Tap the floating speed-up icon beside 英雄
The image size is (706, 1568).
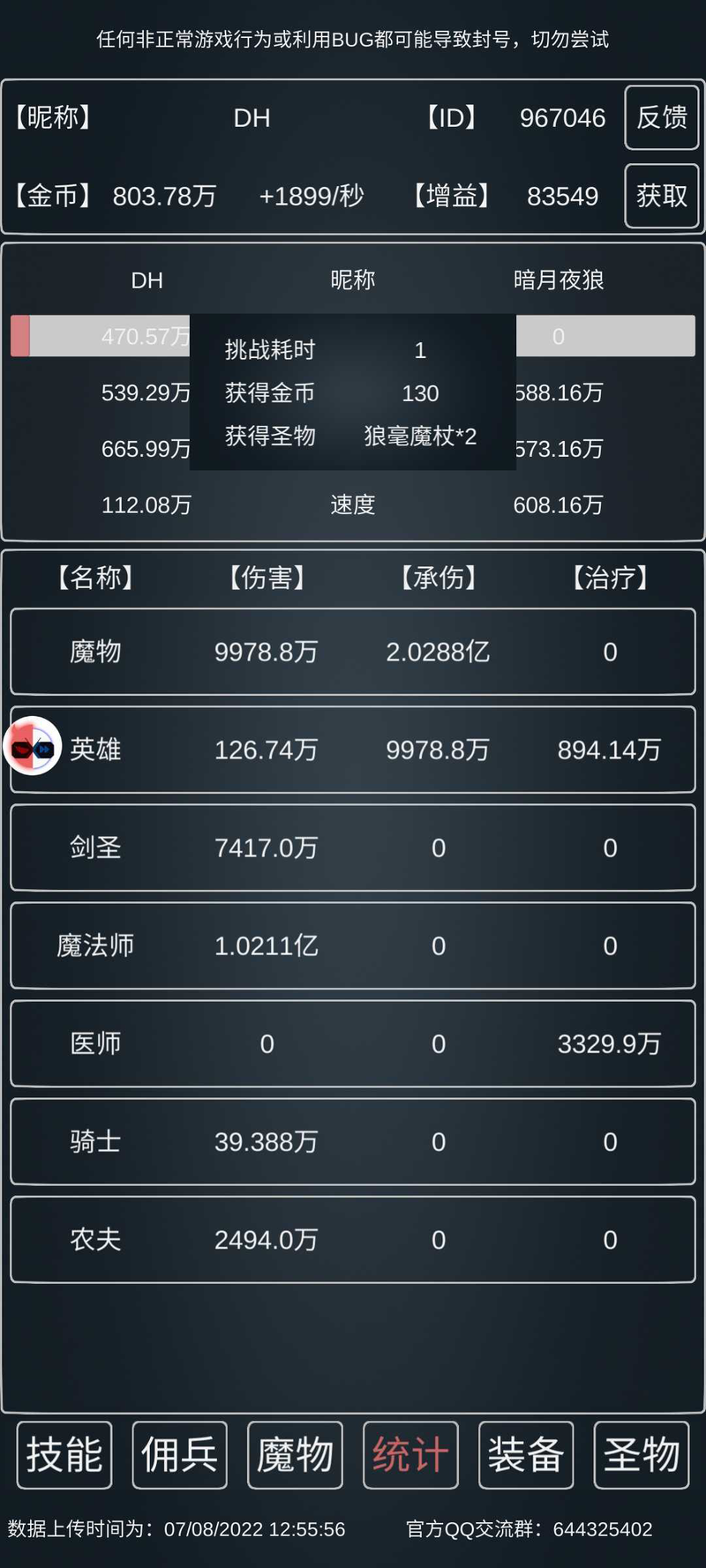click(x=34, y=747)
